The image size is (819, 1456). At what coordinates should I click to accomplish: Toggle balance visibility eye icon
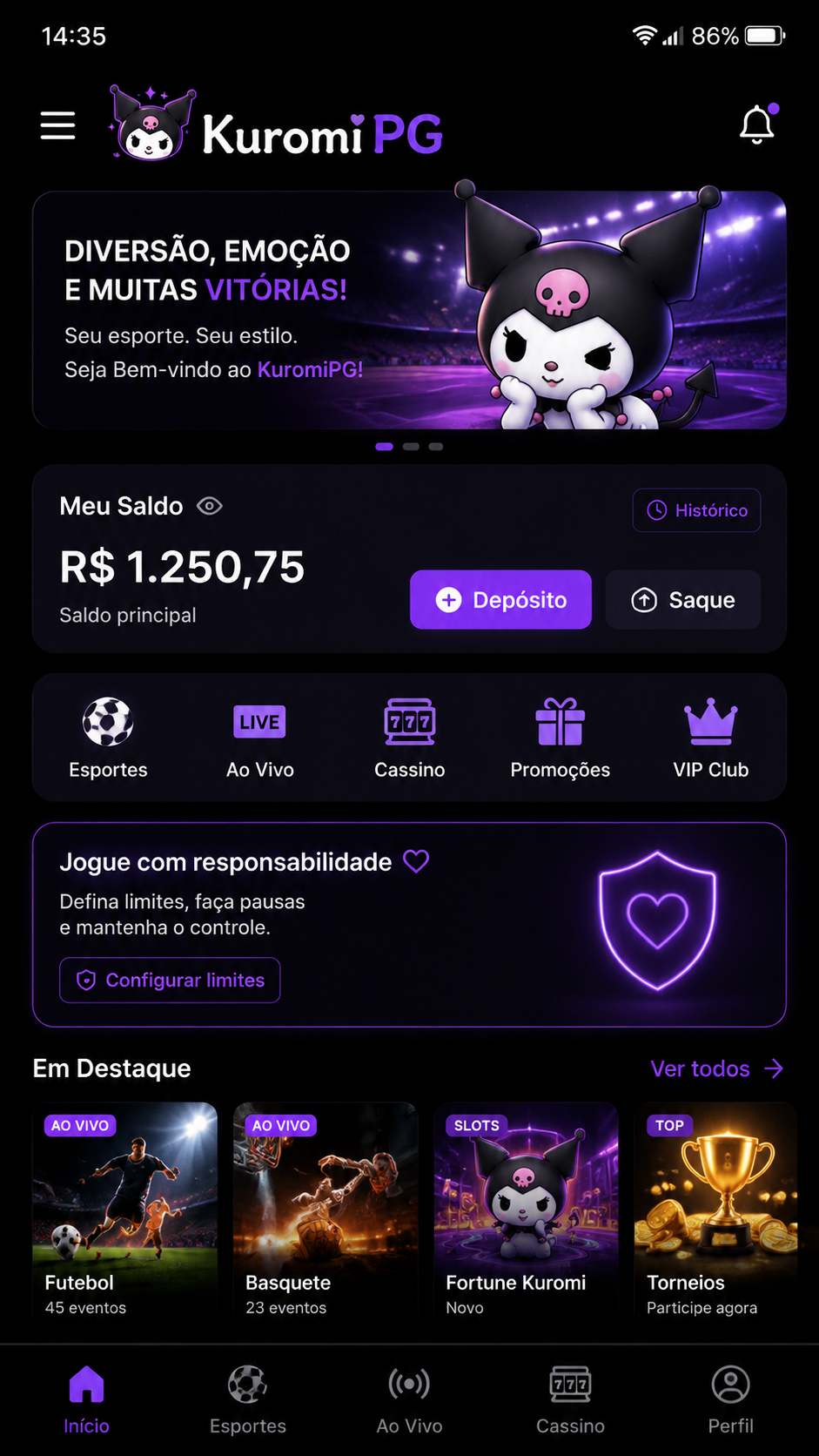click(210, 506)
